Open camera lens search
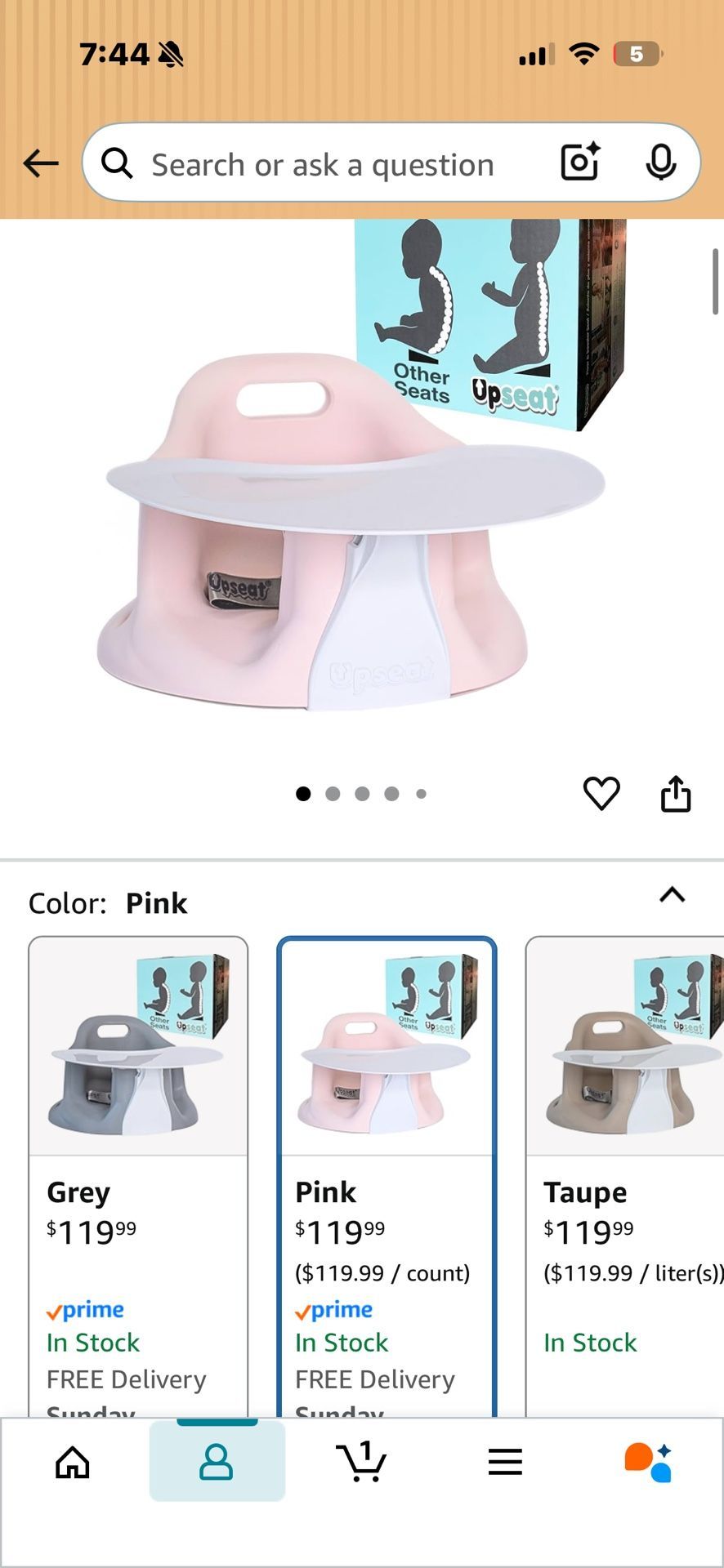The width and height of the screenshot is (724, 1568). coord(580,162)
